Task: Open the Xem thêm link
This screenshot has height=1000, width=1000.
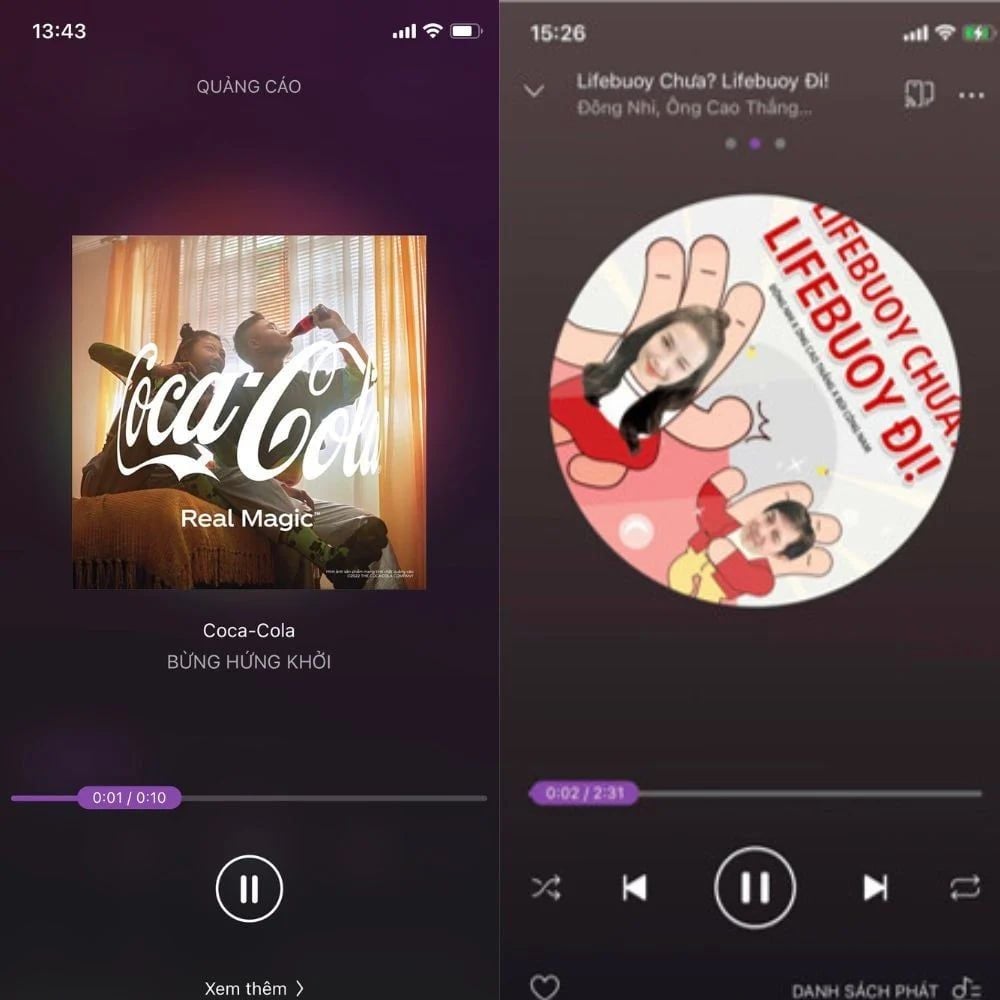Action: pyautogui.click(x=254, y=988)
